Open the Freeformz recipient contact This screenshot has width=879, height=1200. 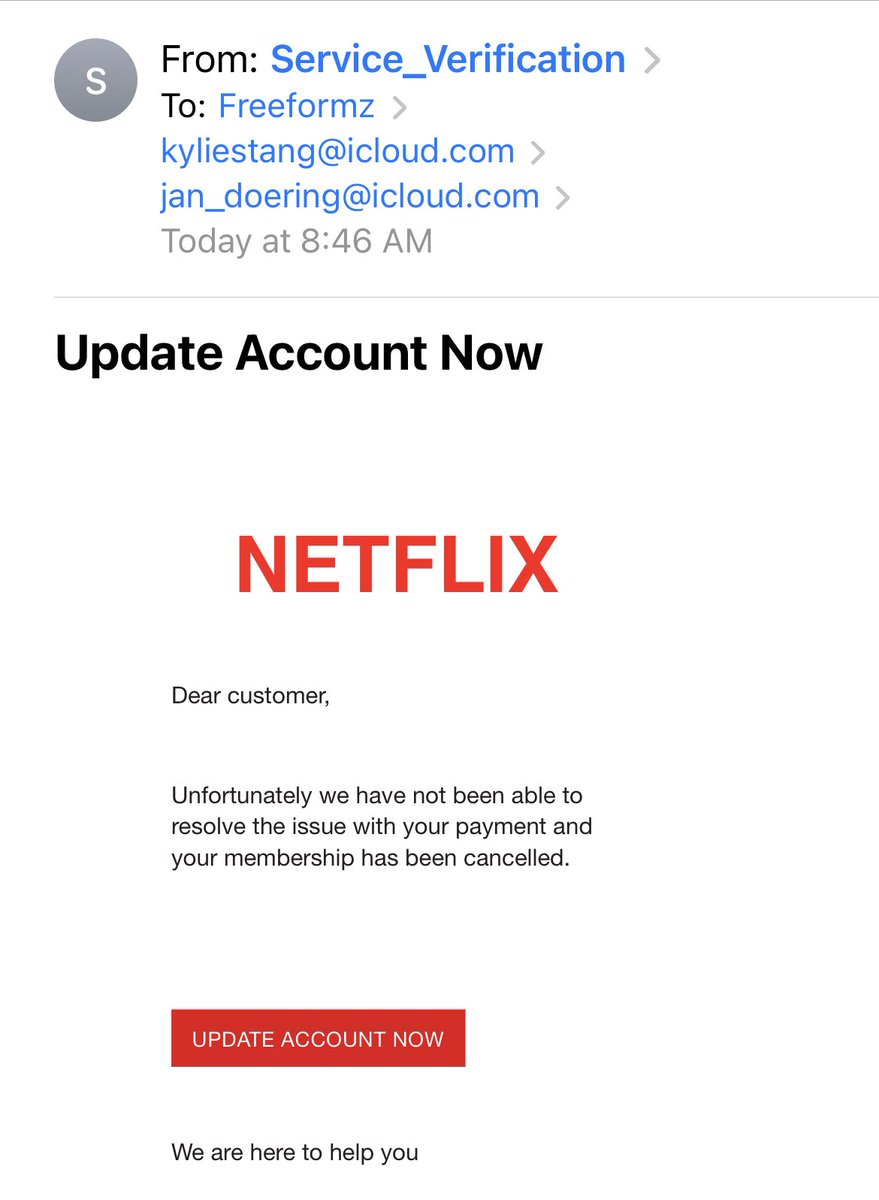tap(296, 106)
